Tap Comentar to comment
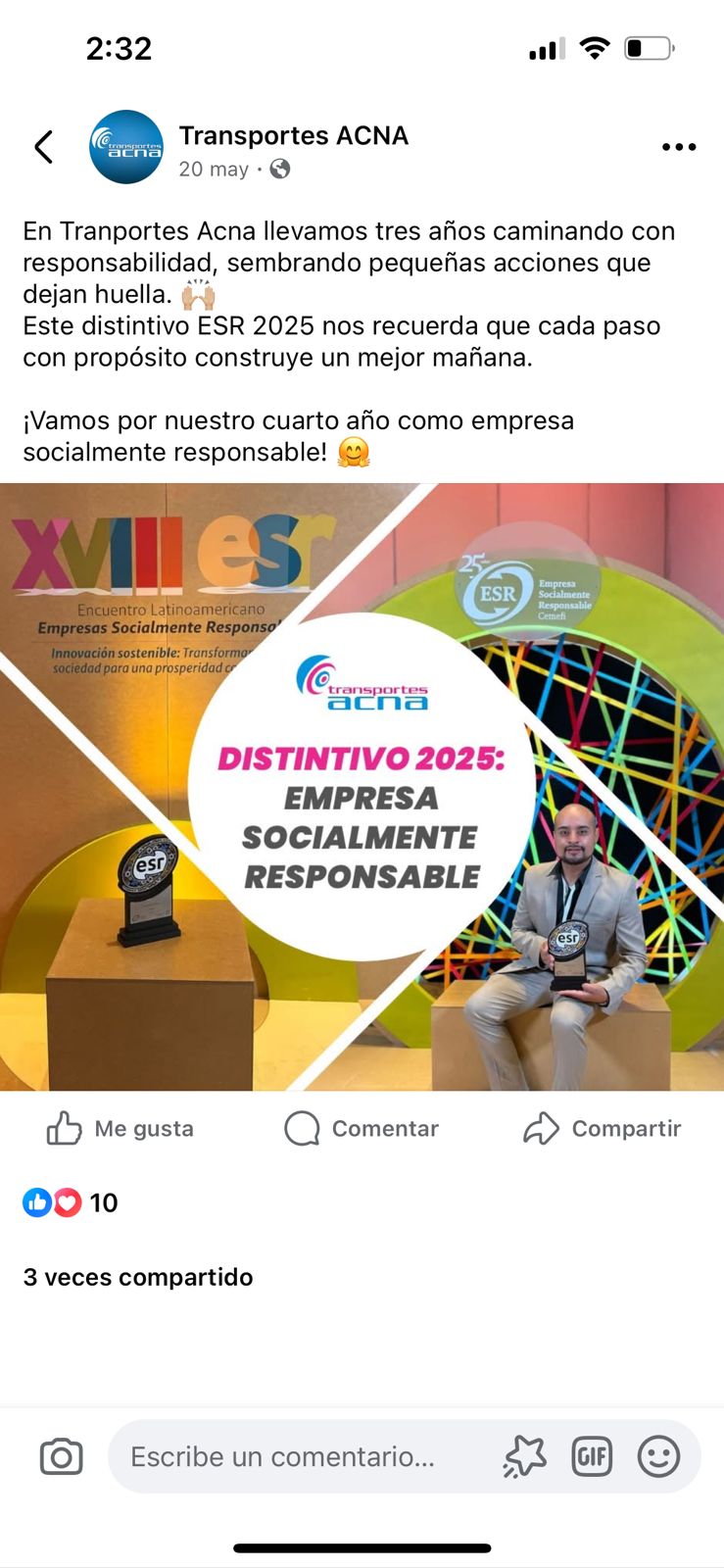This screenshot has width=724, height=1568. [x=362, y=1128]
